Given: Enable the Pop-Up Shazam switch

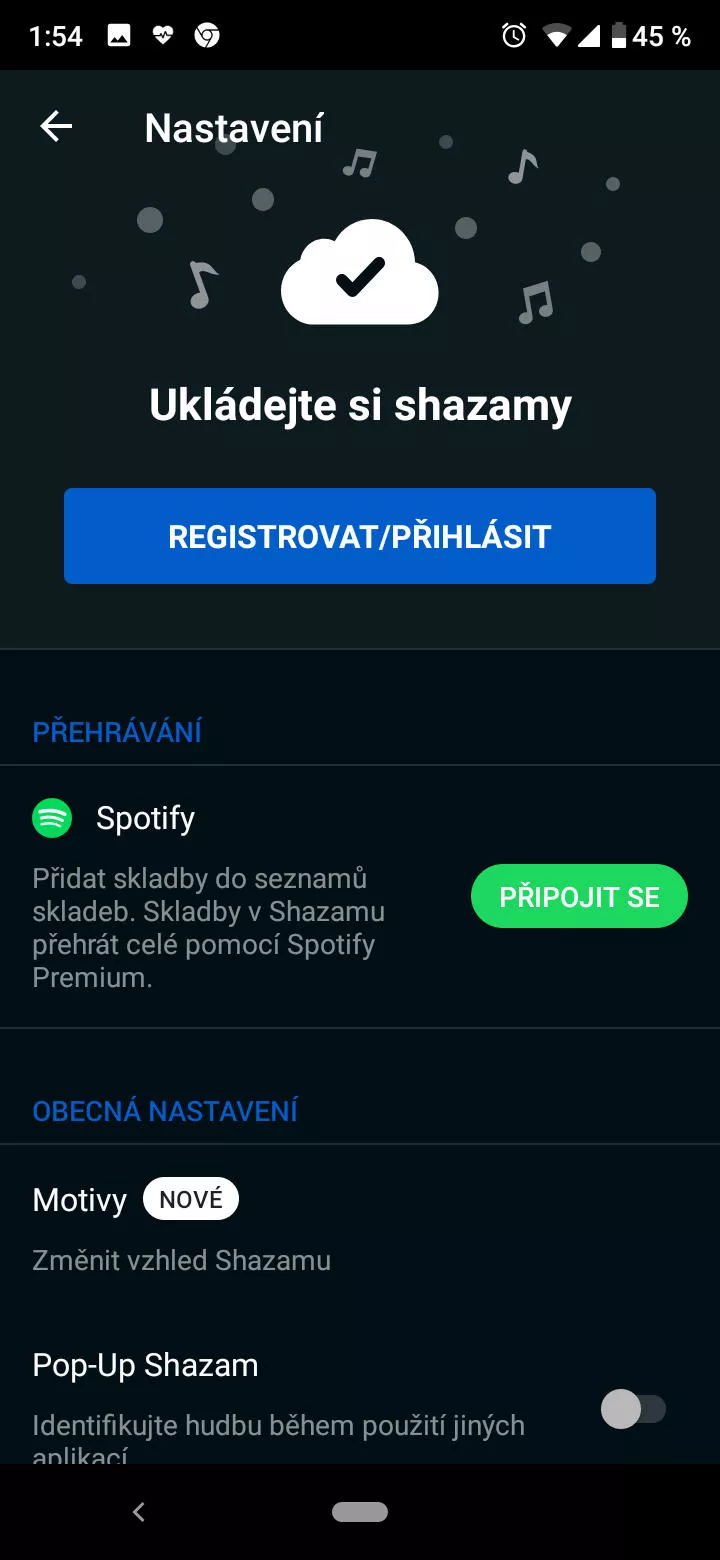Looking at the screenshot, I should pyautogui.click(x=633, y=1410).
